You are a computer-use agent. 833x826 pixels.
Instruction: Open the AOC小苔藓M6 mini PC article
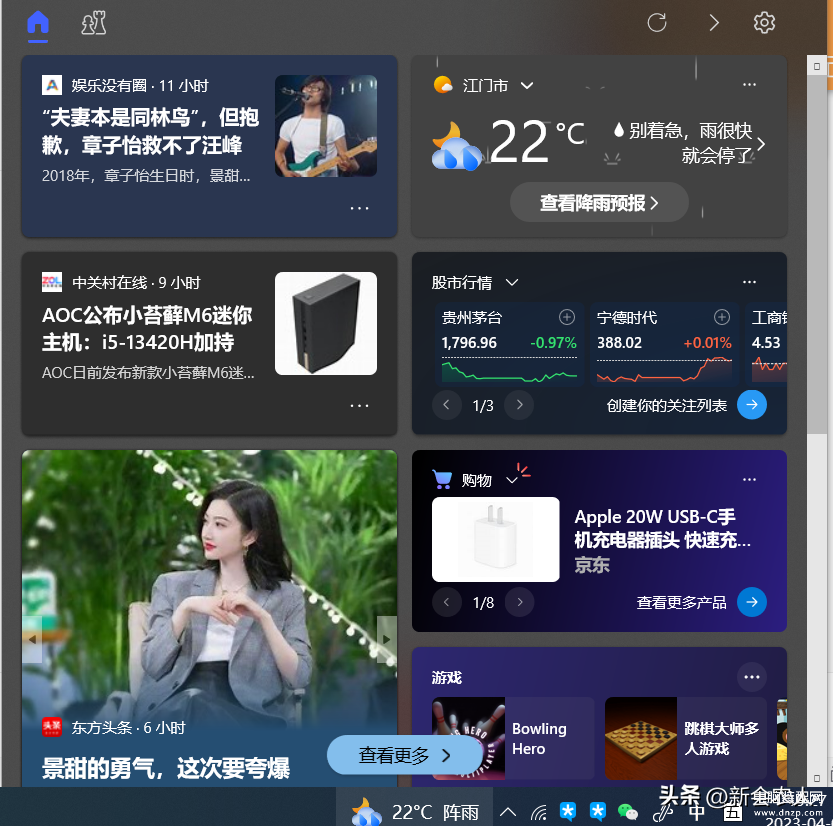click(x=150, y=329)
